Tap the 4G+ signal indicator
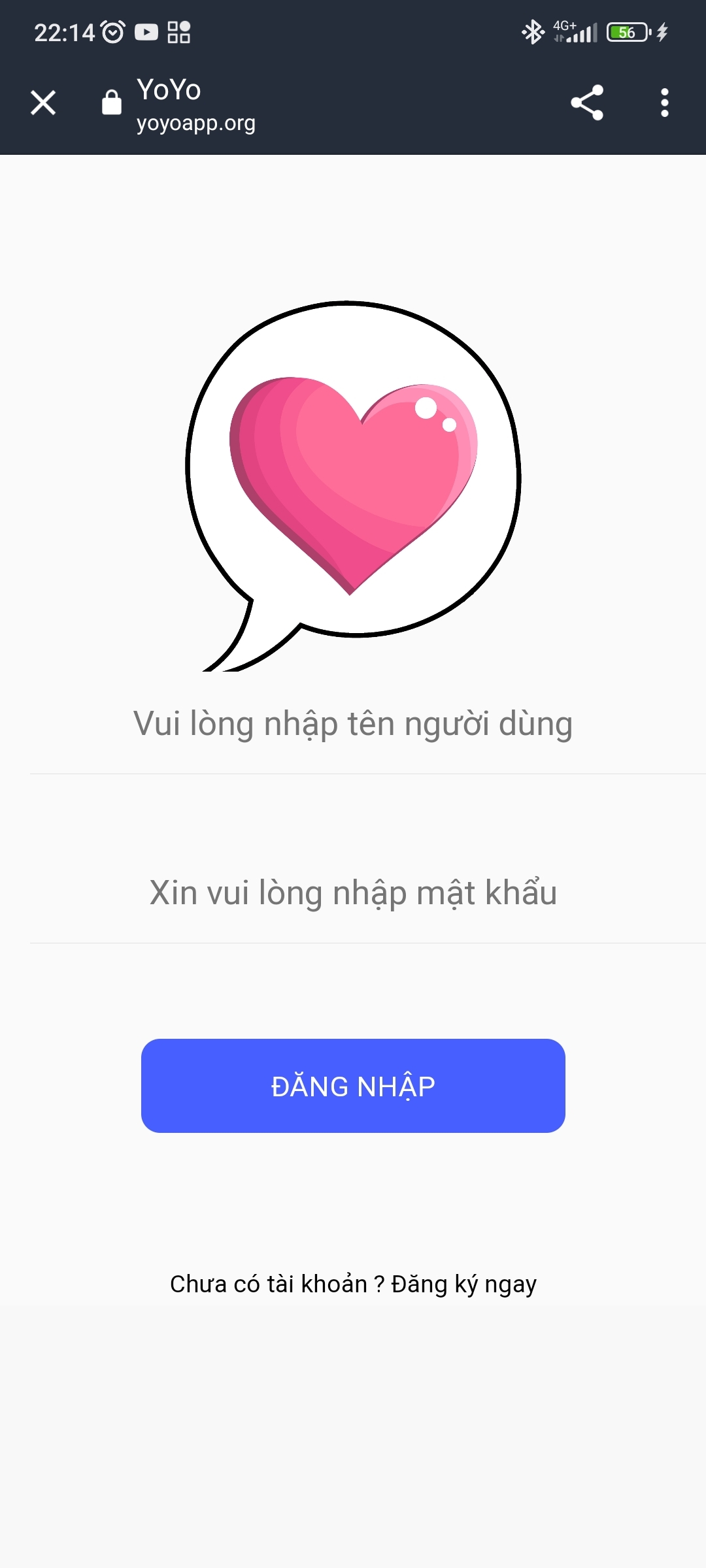Viewport: 706px width, 1568px height. click(x=575, y=31)
